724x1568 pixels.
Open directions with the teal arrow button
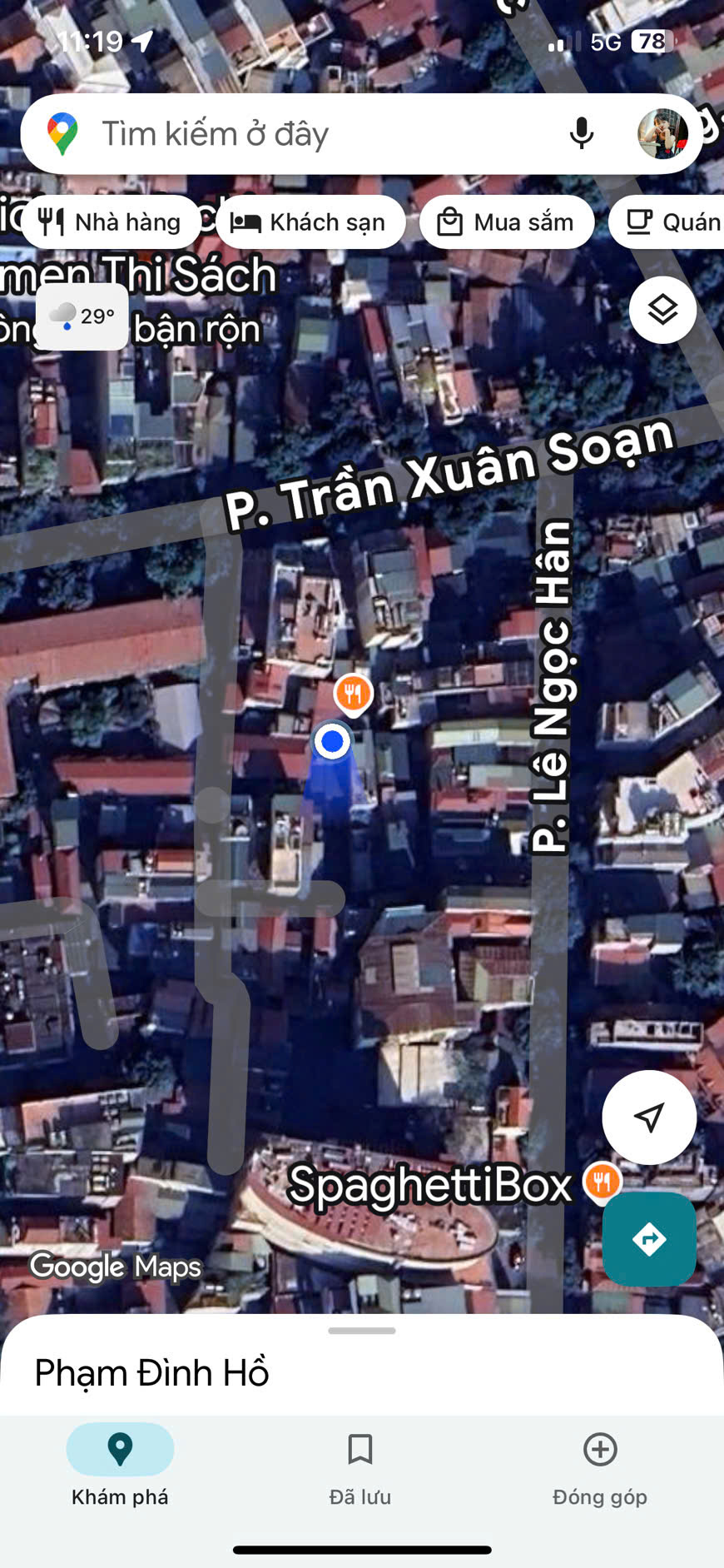pos(649,1239)
